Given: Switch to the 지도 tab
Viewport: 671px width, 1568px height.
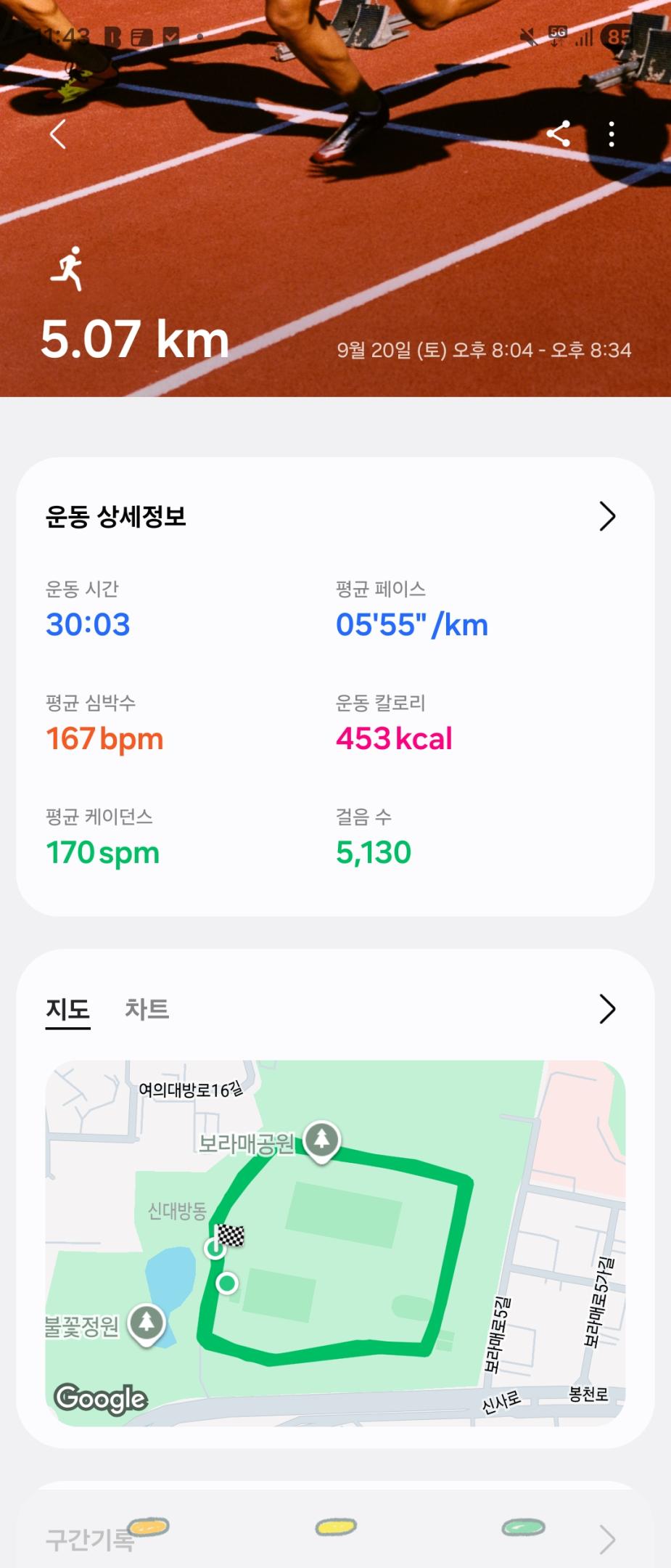Looking at the screenshot, I should 67,1009.
